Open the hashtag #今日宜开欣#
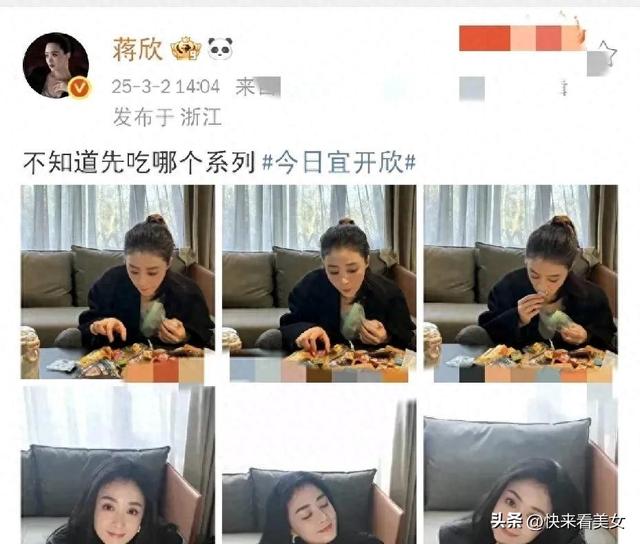 (x=338, y=162)
